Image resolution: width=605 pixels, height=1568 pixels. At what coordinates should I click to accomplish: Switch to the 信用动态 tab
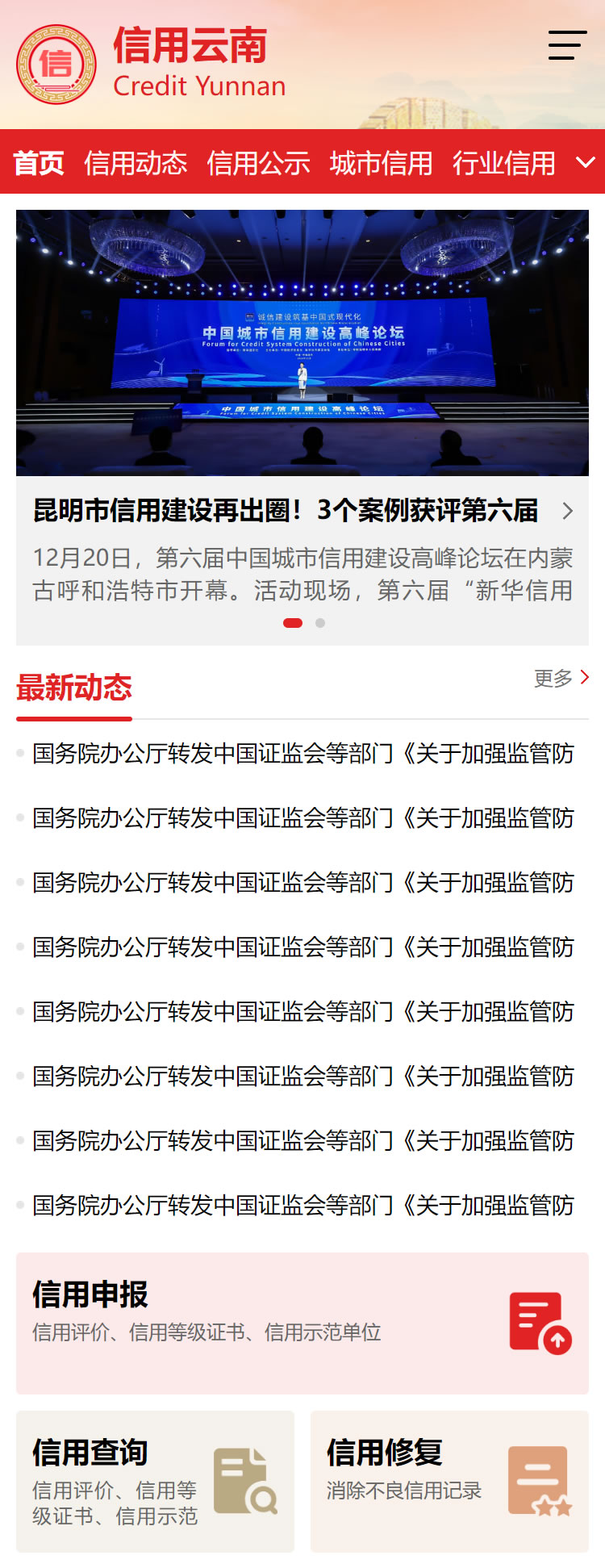136,163
